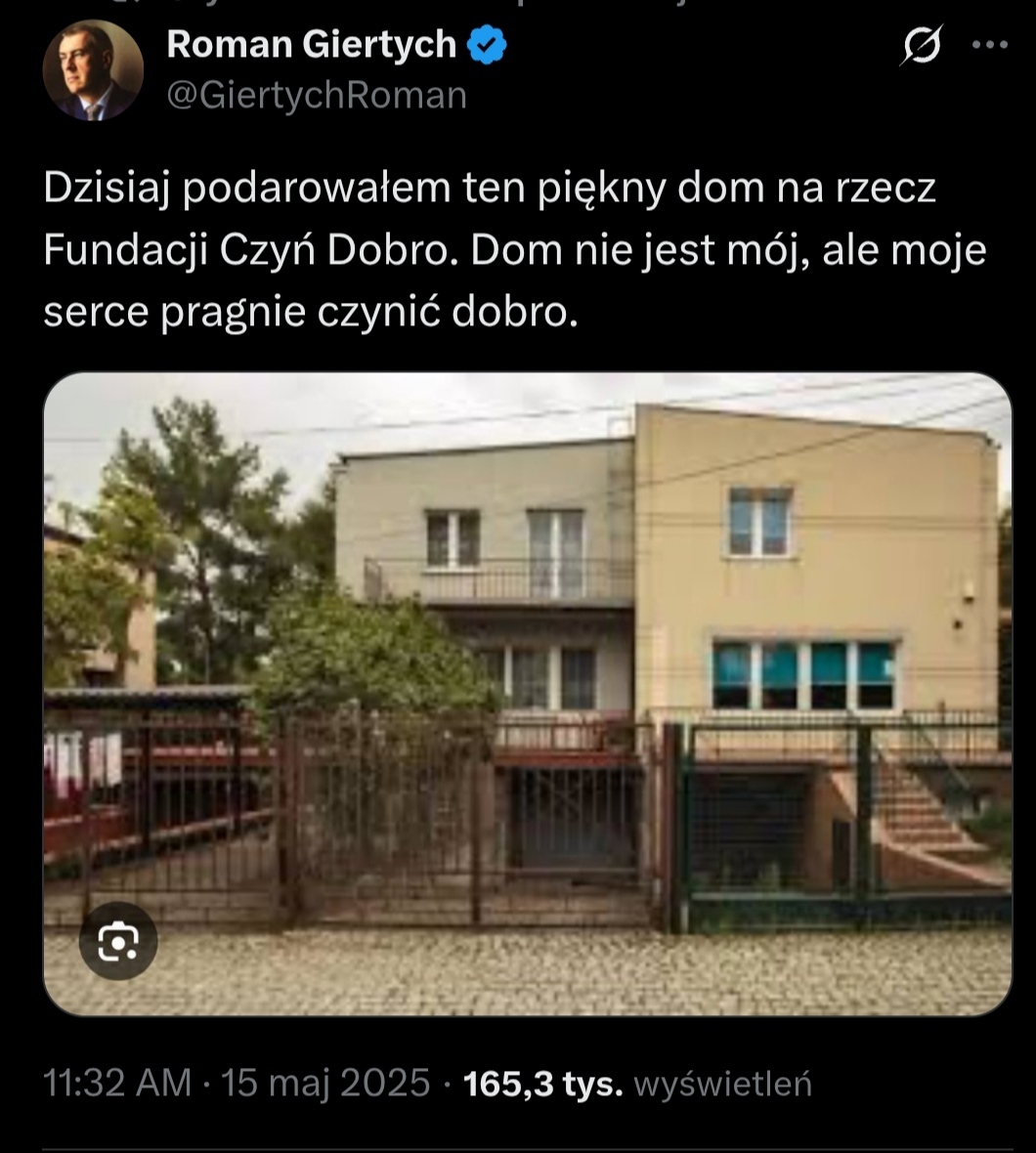Tap the lens search icon on the photo
This screenshot has width=1036, height=1153.
coord(118,941)
